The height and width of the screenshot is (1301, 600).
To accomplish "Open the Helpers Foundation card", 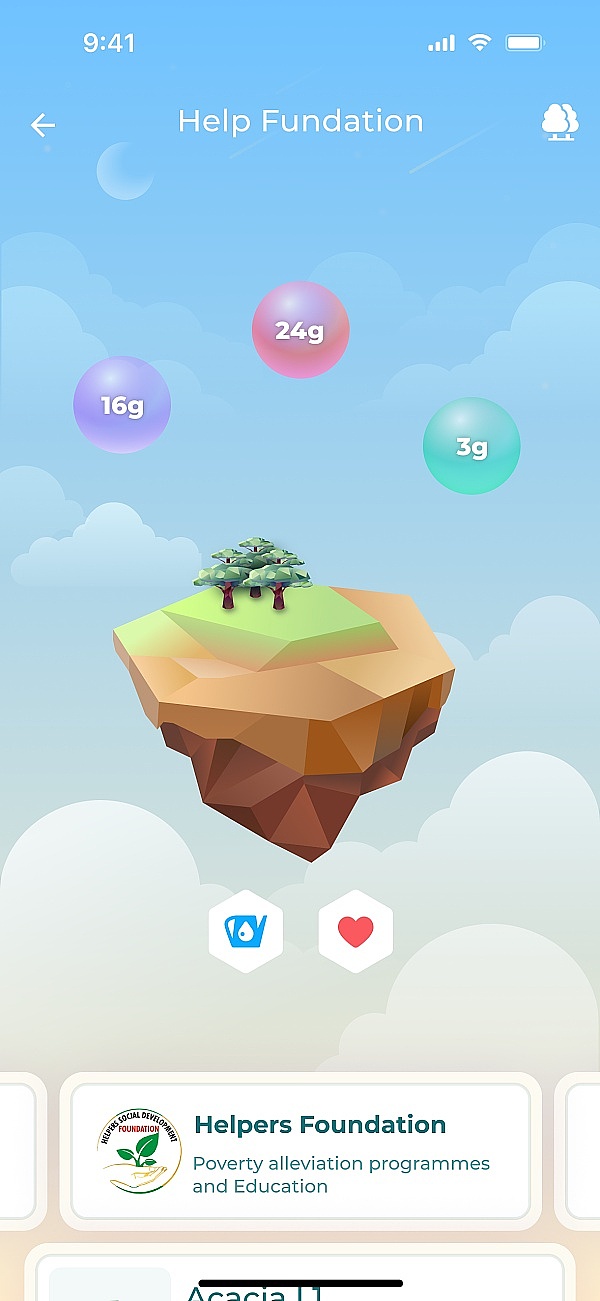I will pyautogui.click(x=300, y=1151).
